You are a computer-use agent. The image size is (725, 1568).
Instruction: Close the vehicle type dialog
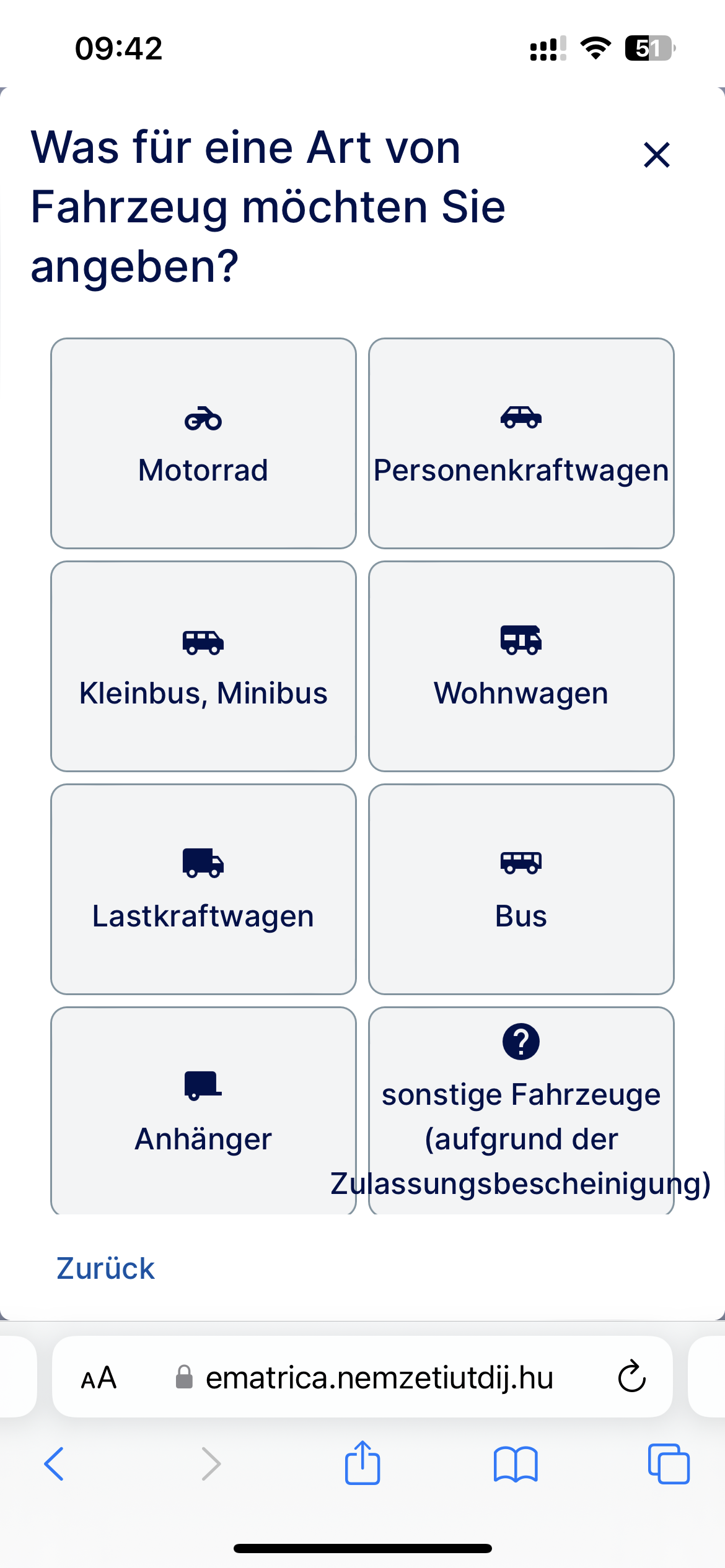click(656, 155)
